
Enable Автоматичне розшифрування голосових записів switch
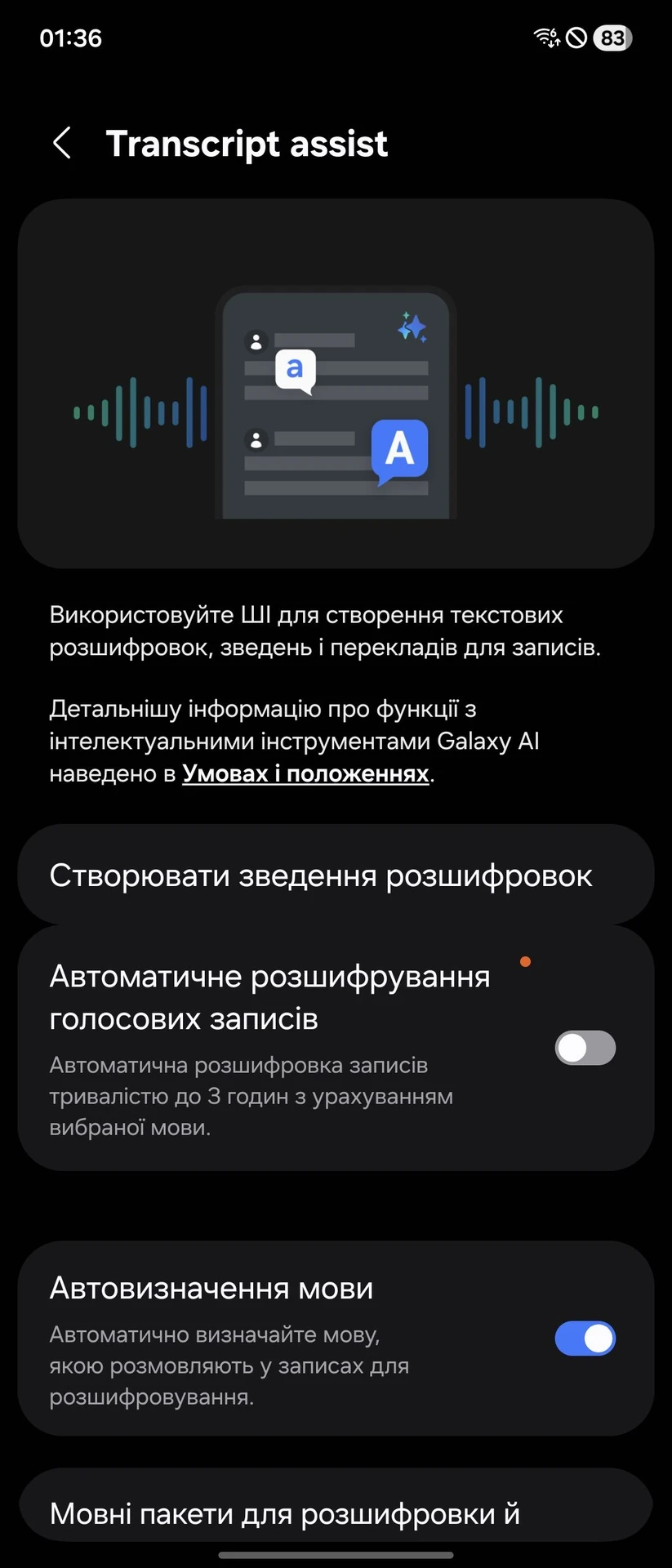point(585,1048)
